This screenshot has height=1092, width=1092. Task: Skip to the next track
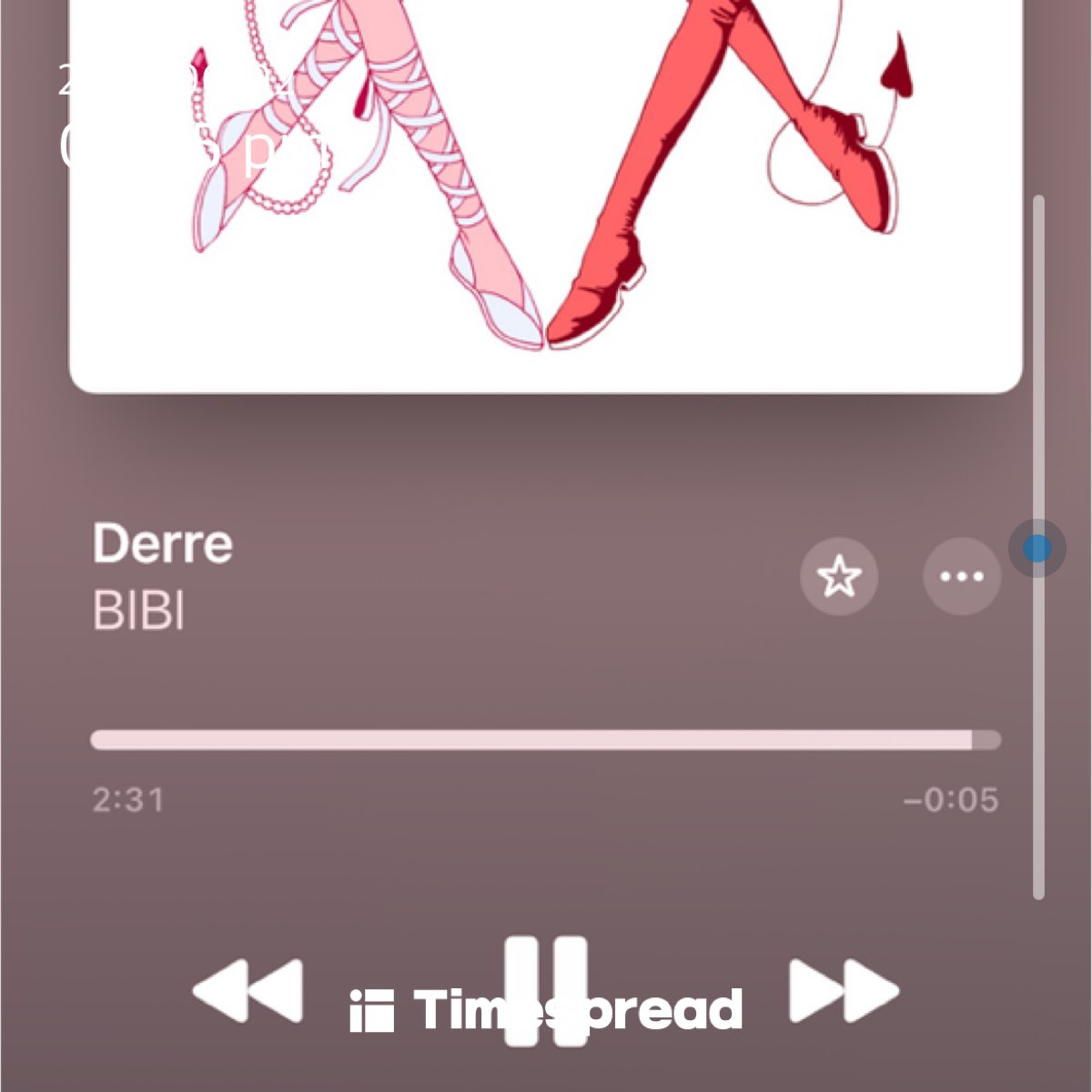coord(843,991)
